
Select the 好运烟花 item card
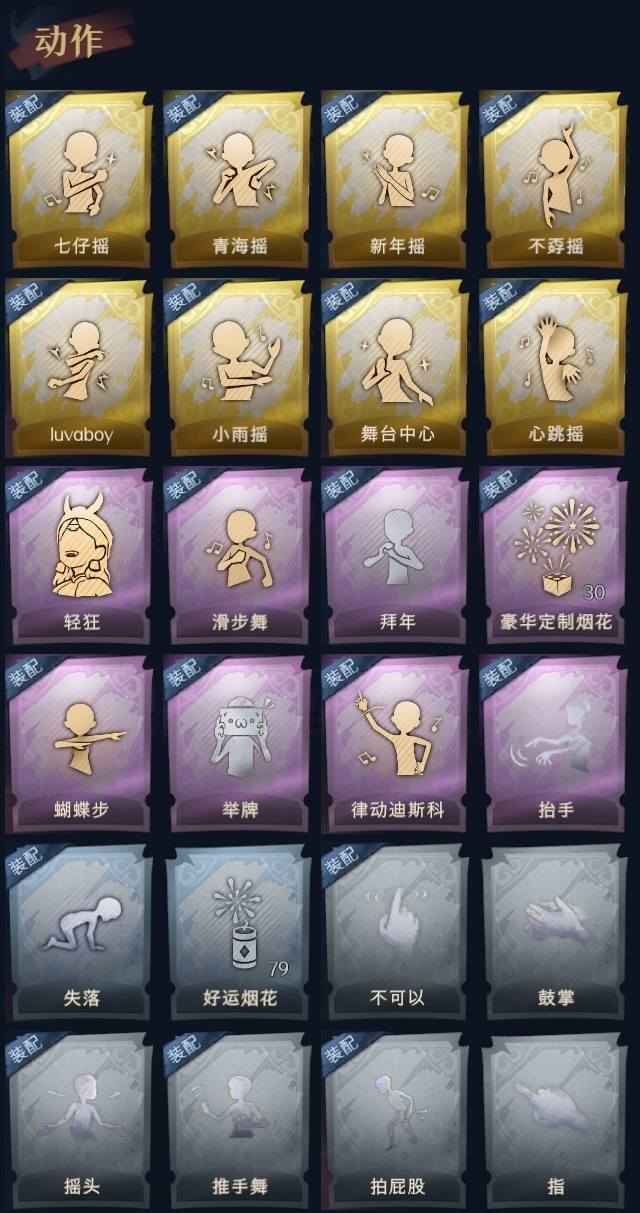[237, 929]
